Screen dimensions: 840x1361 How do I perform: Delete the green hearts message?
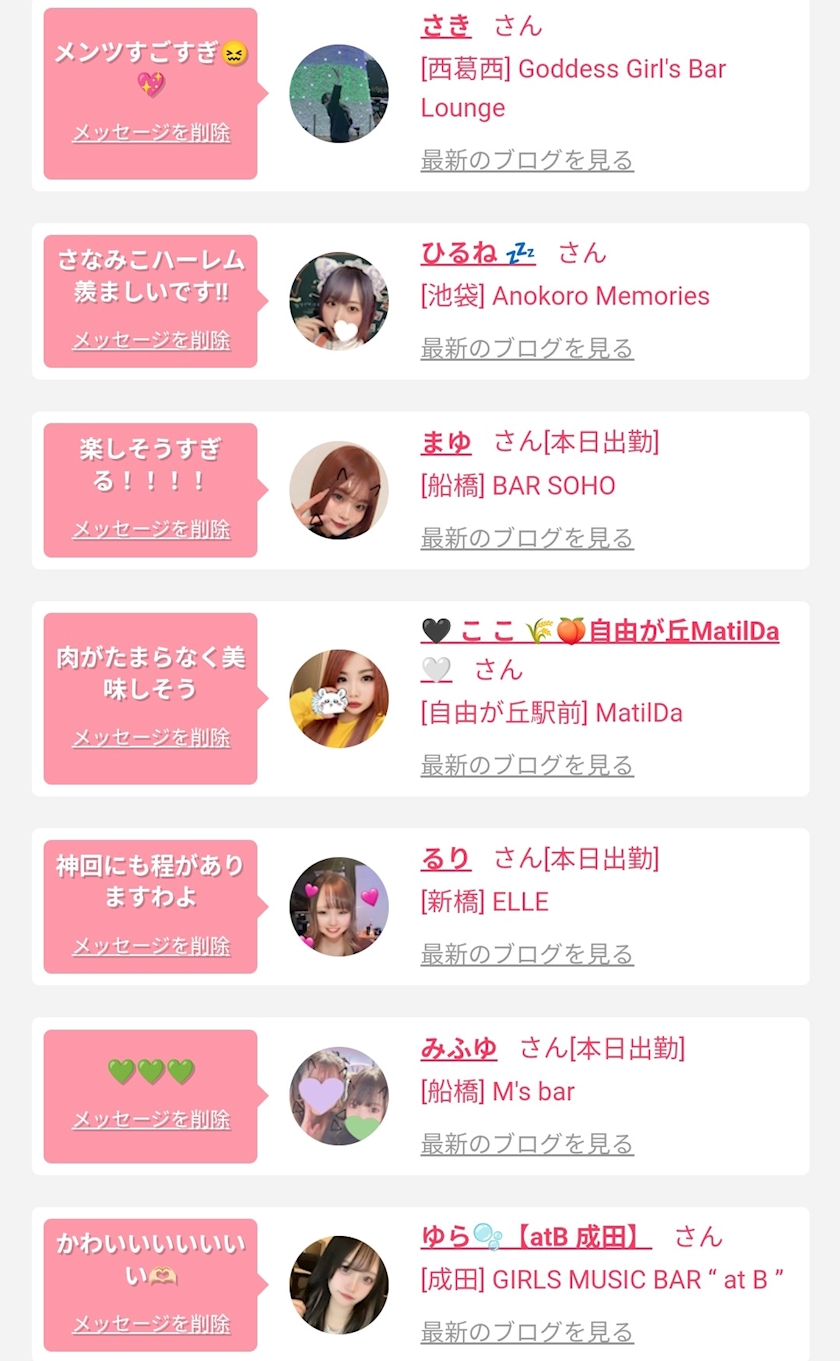tap(151, 1120)
